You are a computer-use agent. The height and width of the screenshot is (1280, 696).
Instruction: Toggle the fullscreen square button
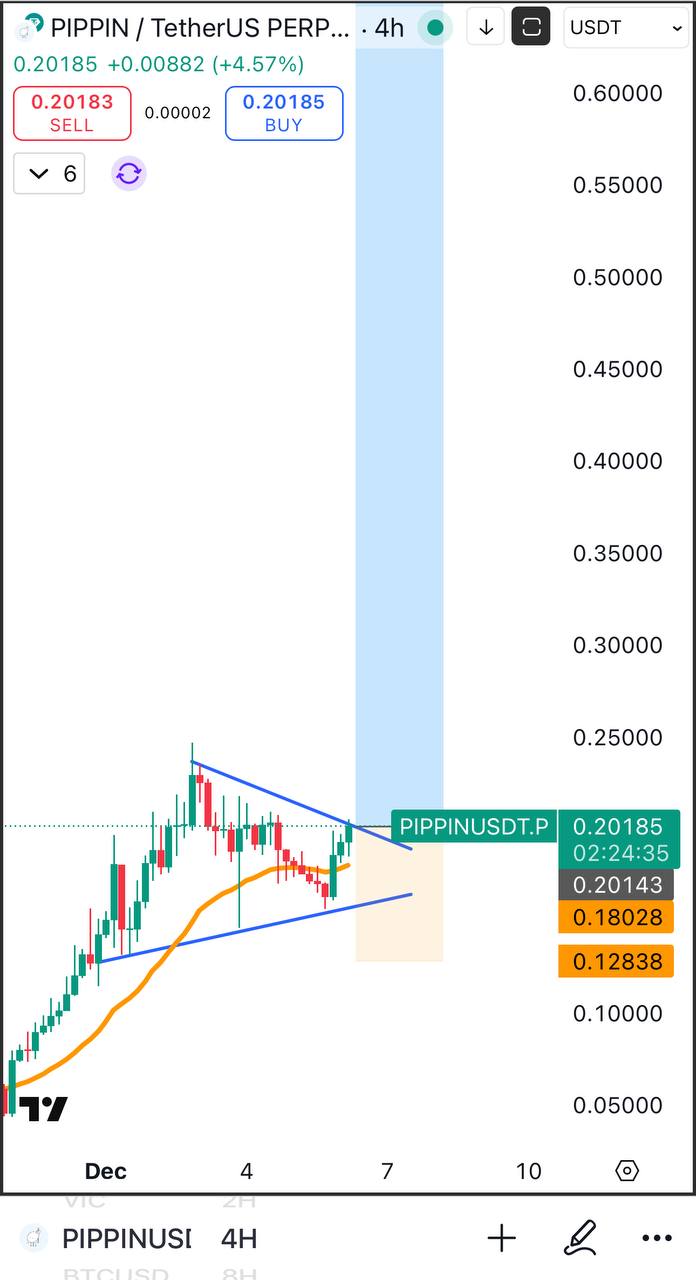tap(531, 28)
